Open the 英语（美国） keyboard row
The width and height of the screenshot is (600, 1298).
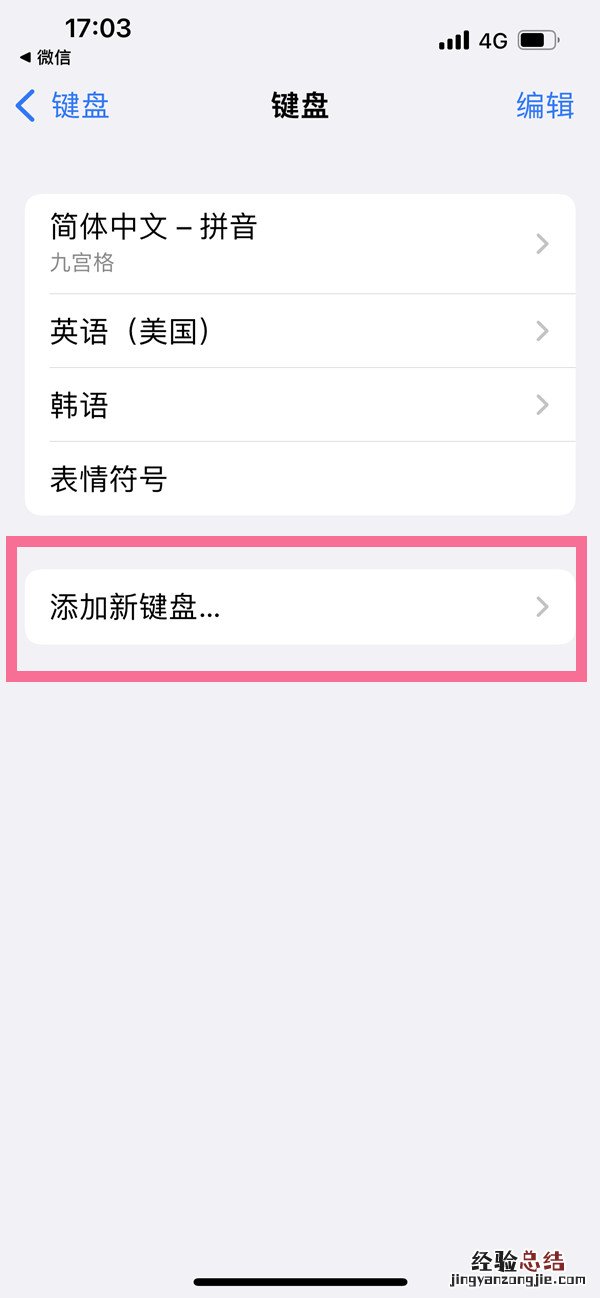tap(300, 331)
